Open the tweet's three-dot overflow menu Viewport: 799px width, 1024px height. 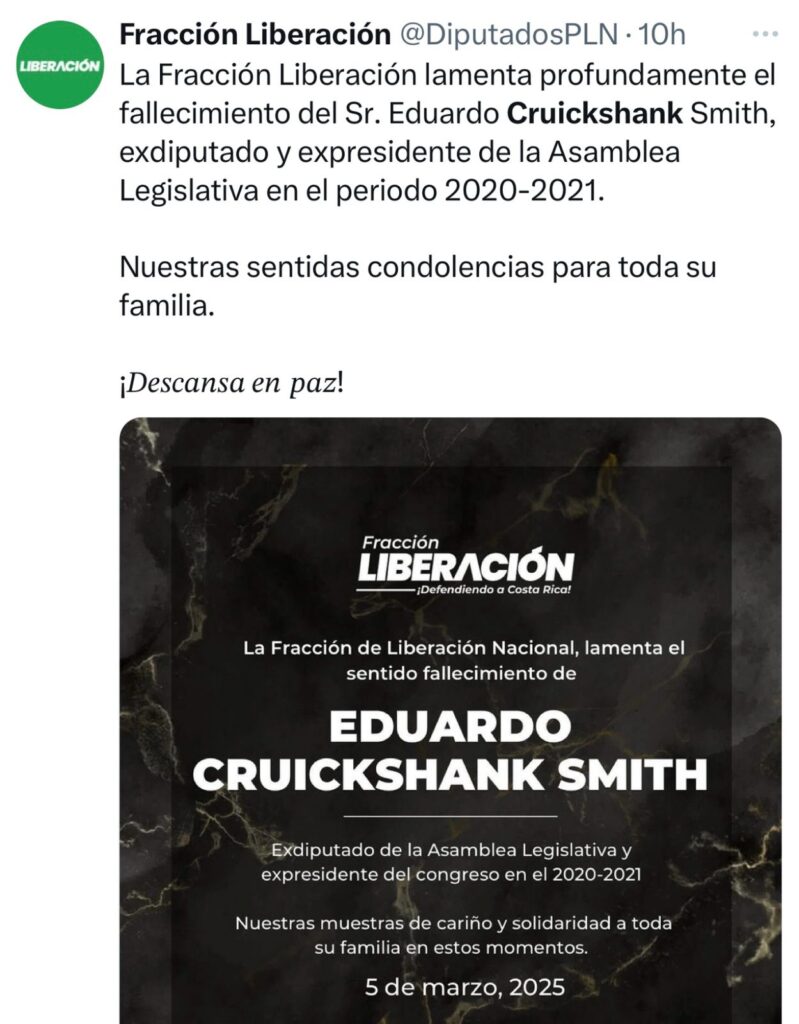(764, 34)
